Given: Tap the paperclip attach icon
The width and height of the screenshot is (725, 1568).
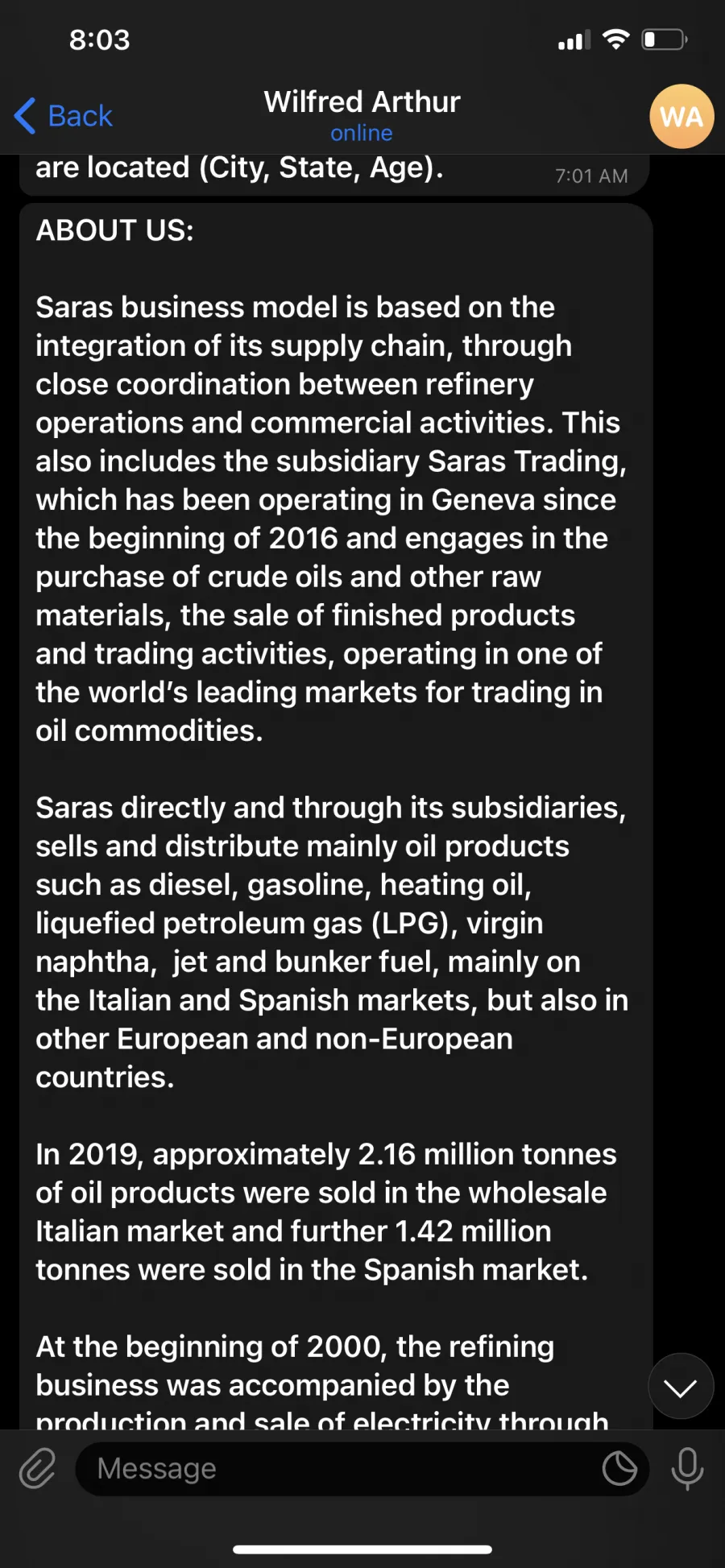Looking at the screenshot, I should [x=38, y=1468].
